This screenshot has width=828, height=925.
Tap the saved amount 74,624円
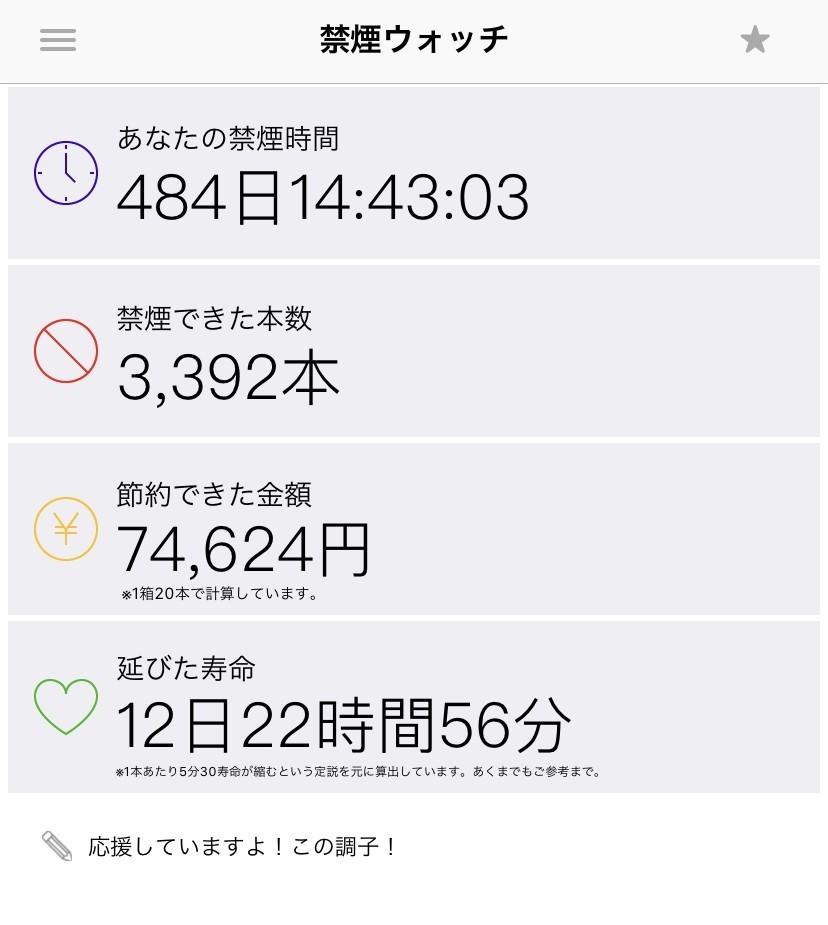(x=244, y=548)
